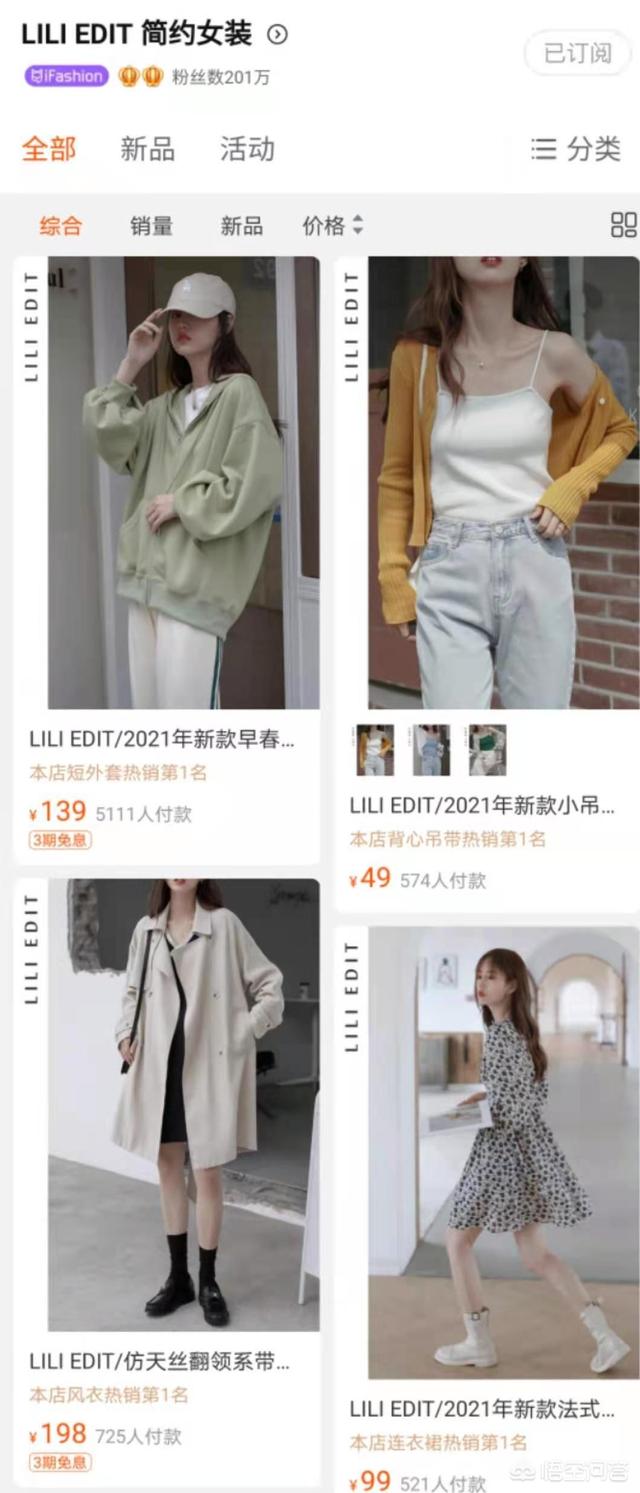Switch to the 全部 tab
This screenshot has width=640, height=1493.
click(49, 150)
